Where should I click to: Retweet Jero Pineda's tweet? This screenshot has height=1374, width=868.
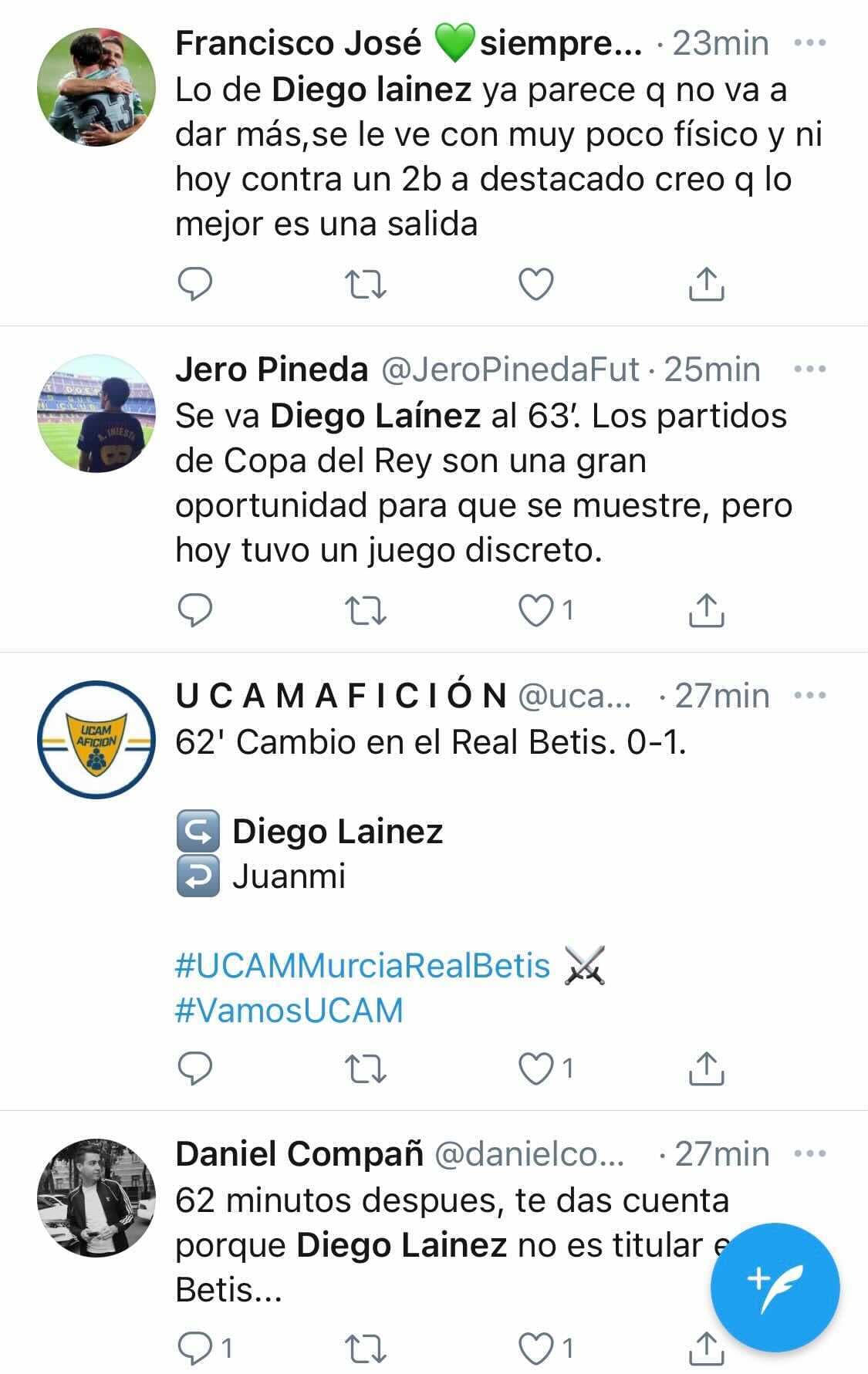365,611
